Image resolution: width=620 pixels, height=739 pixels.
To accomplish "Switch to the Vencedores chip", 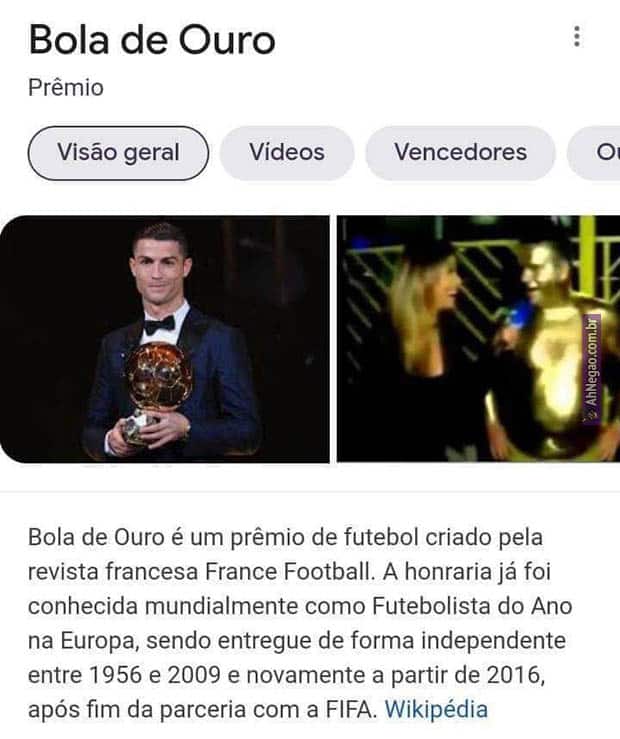I will (x=460, y=153).
